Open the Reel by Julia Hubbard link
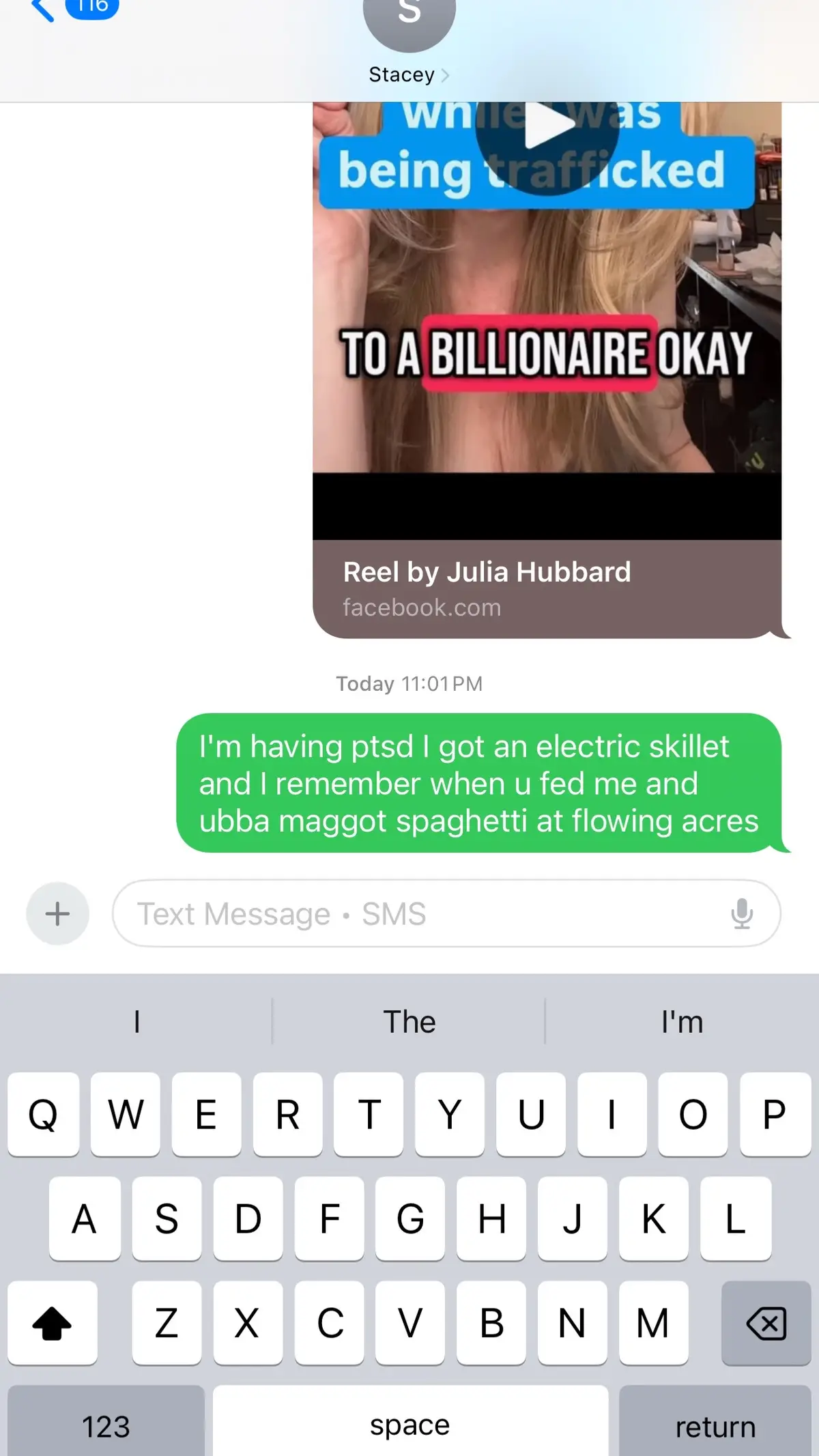819x1456 pixels. pos(486,588)
